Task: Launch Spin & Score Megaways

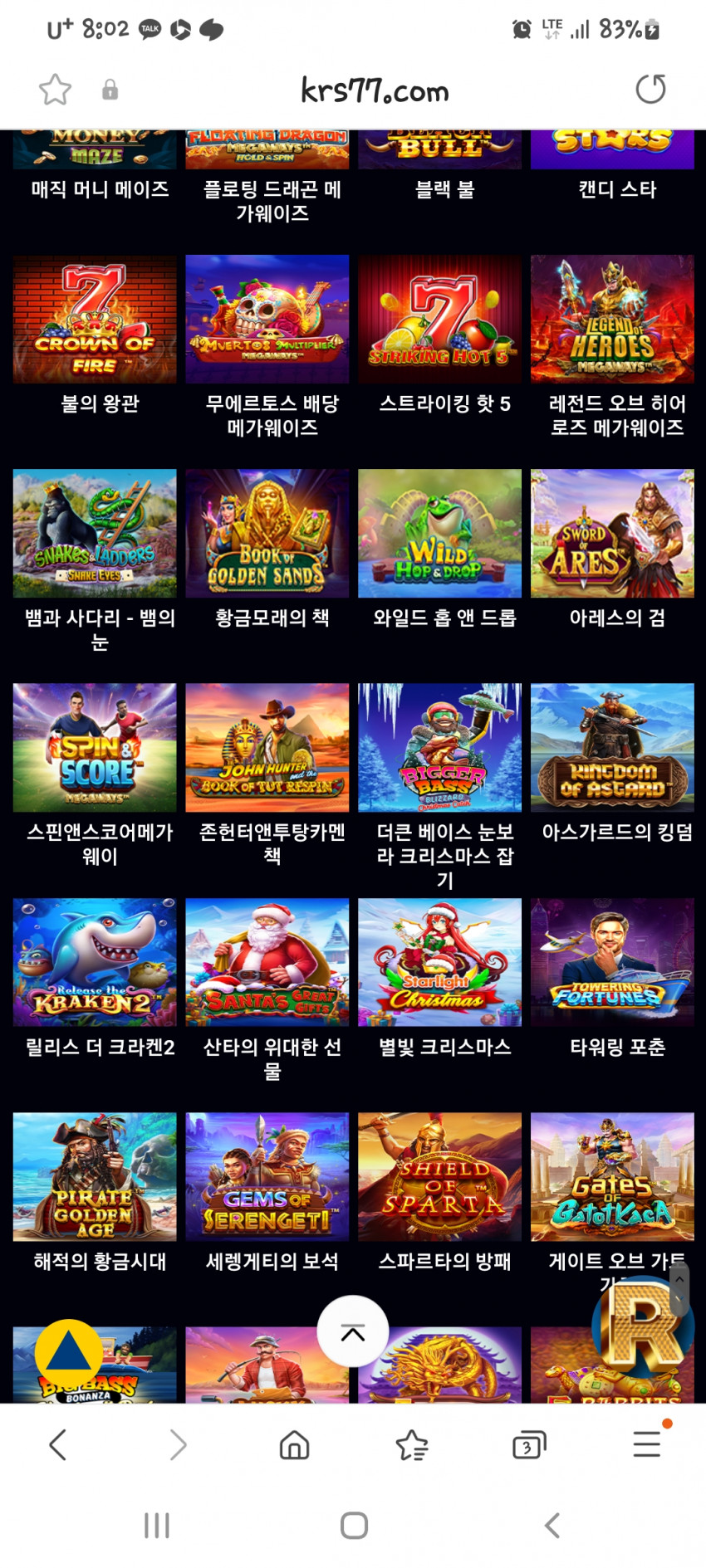Action: coord(95,748)
